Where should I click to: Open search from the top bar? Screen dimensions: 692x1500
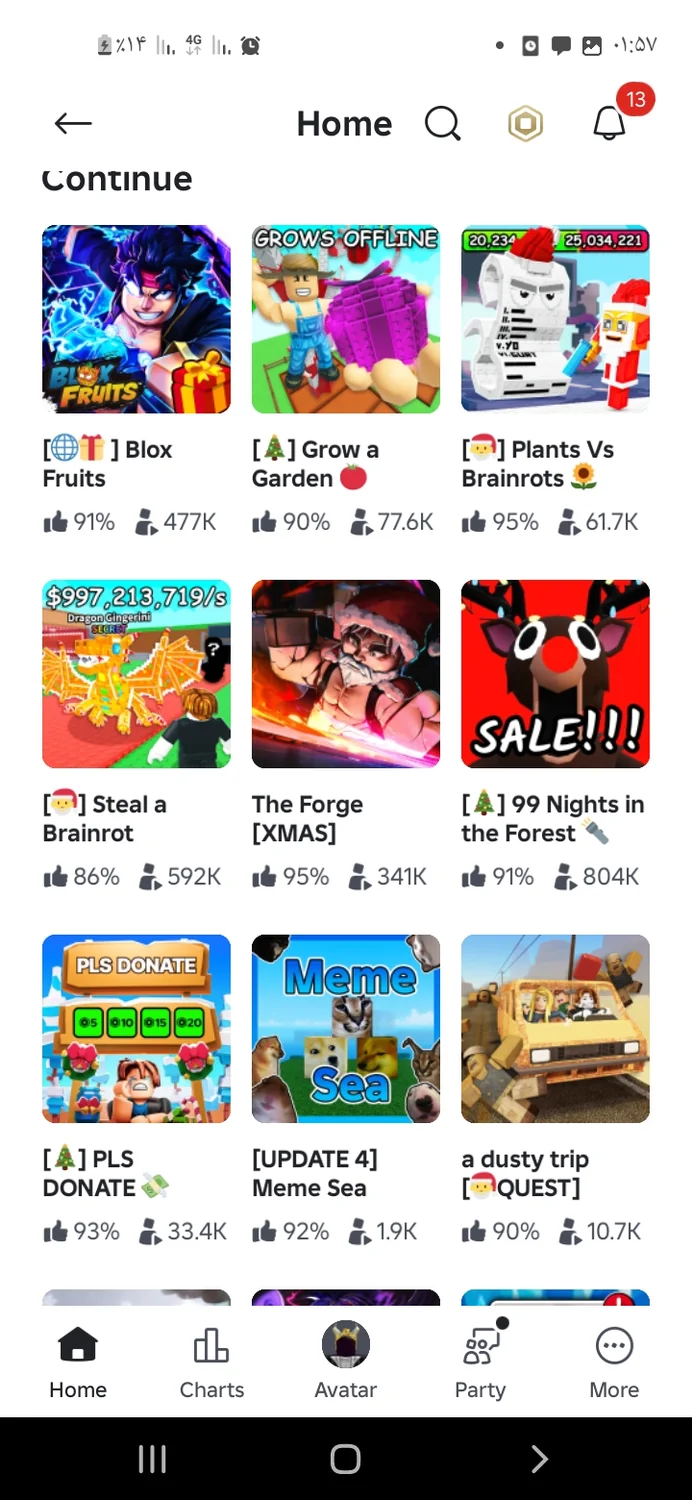tap(442, 124)
